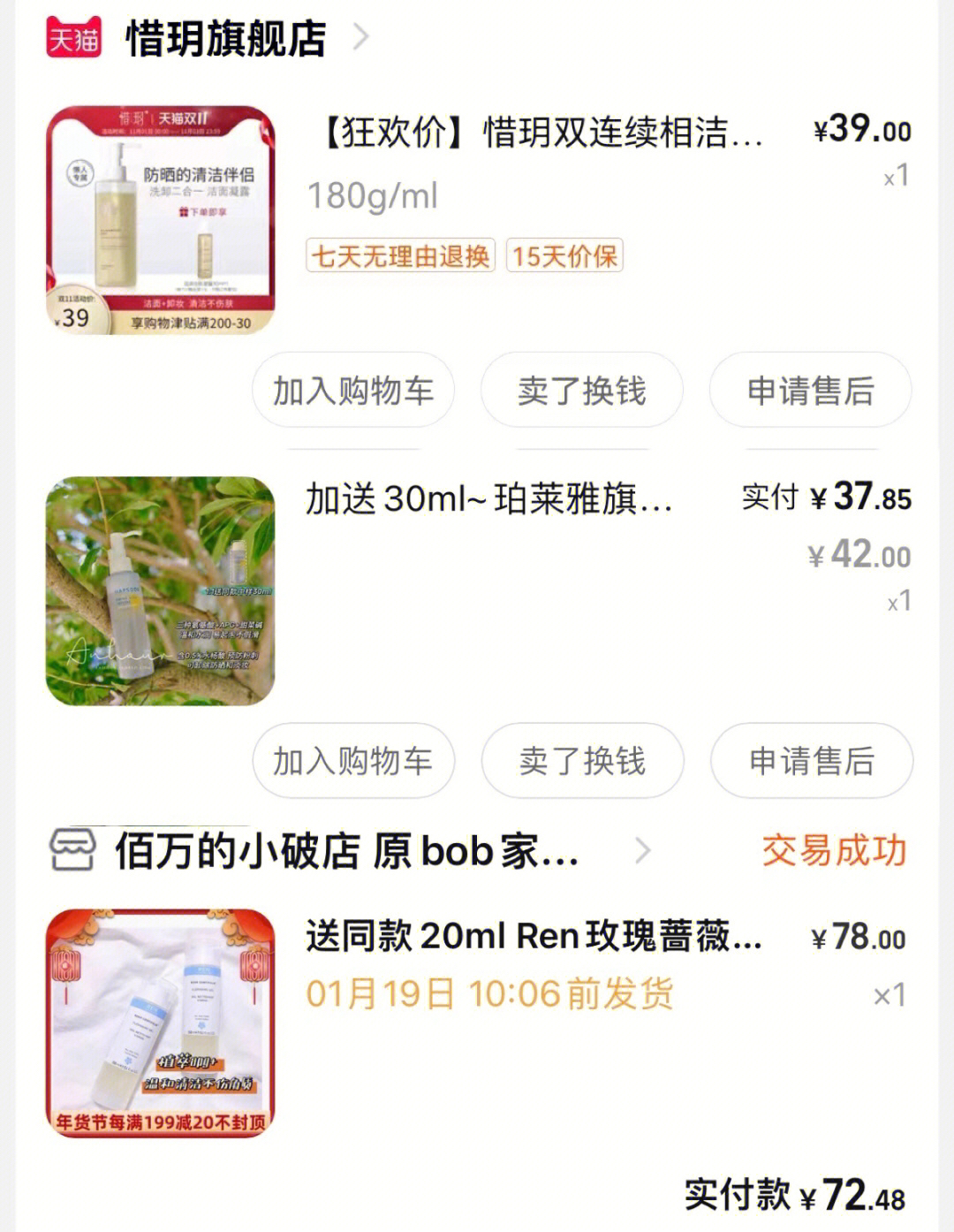Add the 珀莱雅 item via 加入购物车
954x1232 pixels.
352,760
